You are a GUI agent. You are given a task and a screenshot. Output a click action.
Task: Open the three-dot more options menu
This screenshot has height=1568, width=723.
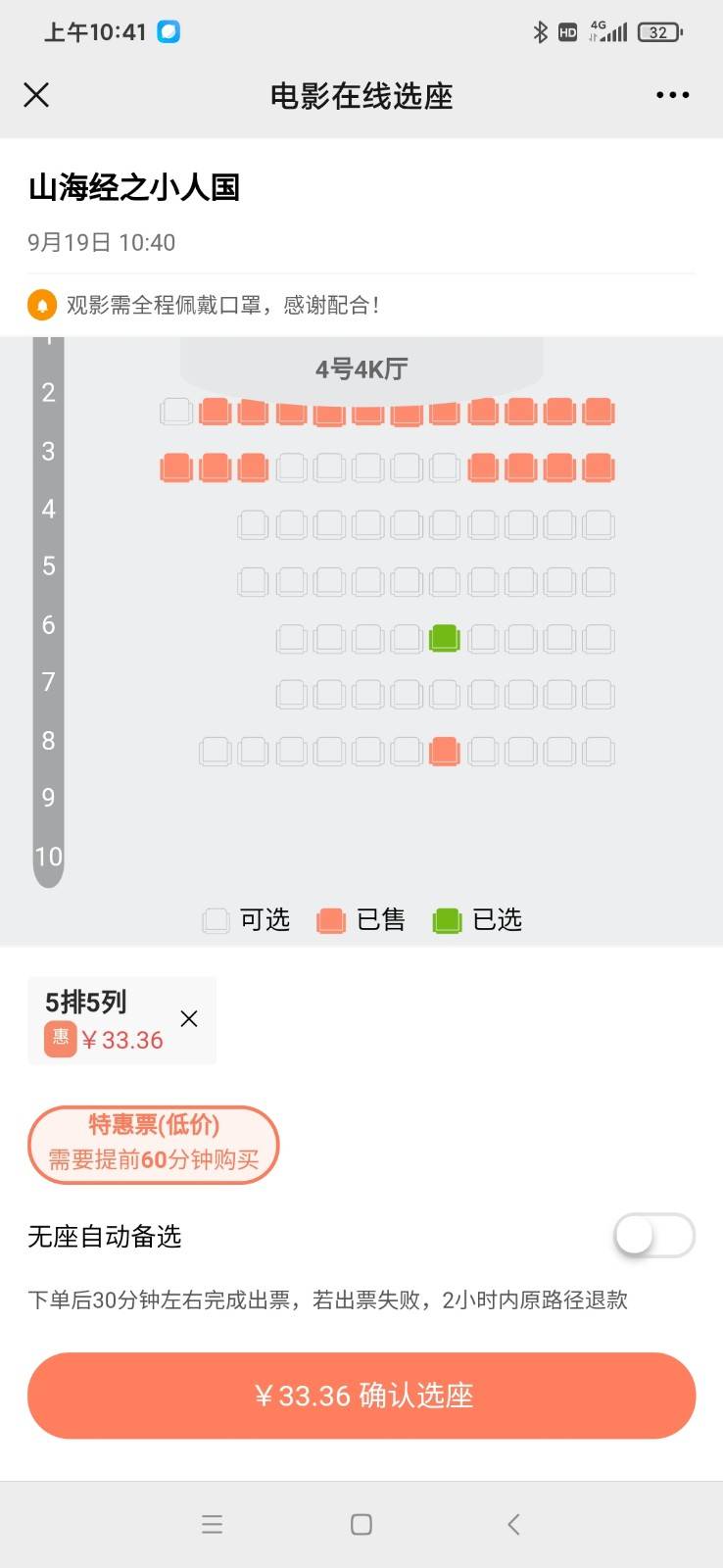click(x=672, y=95)
